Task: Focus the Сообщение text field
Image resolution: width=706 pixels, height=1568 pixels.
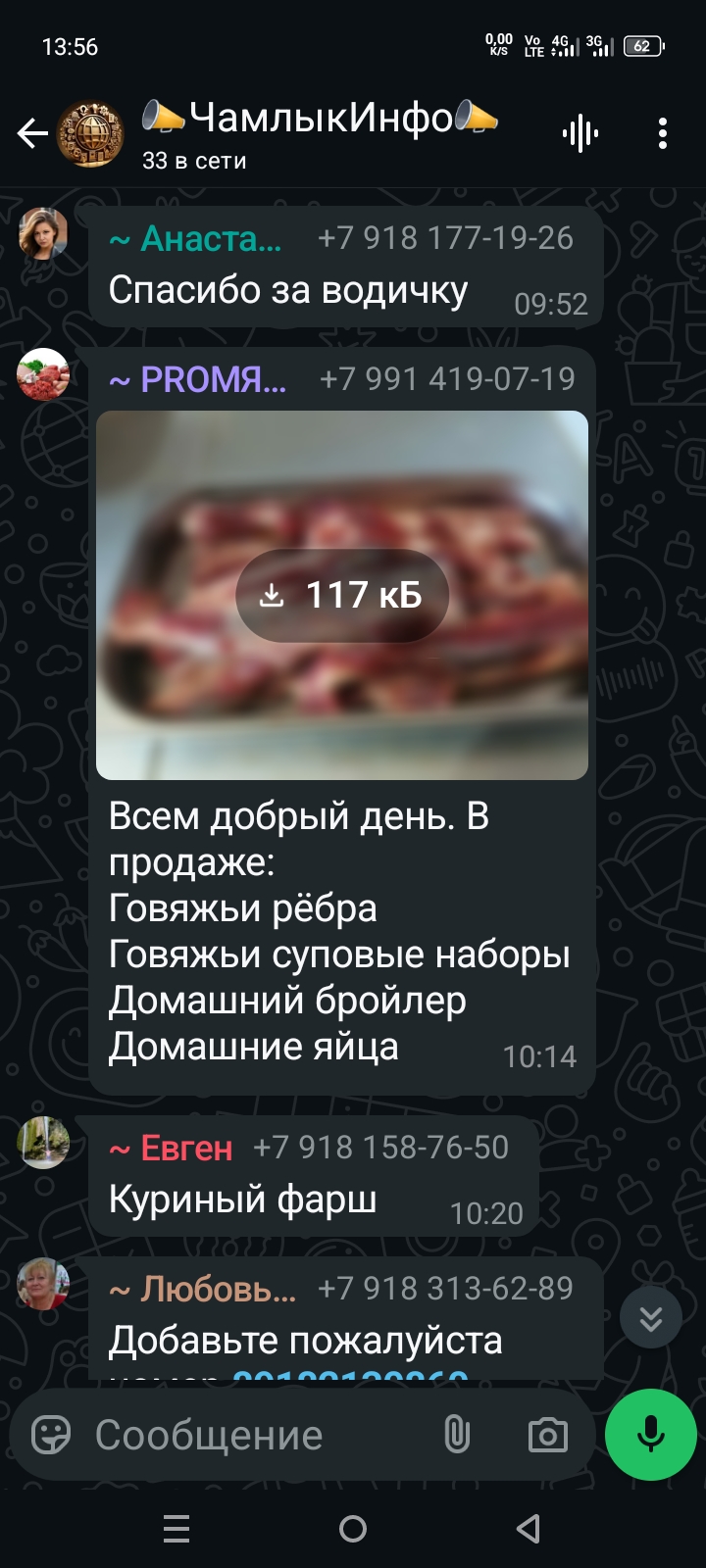Action: [255, 1436]
